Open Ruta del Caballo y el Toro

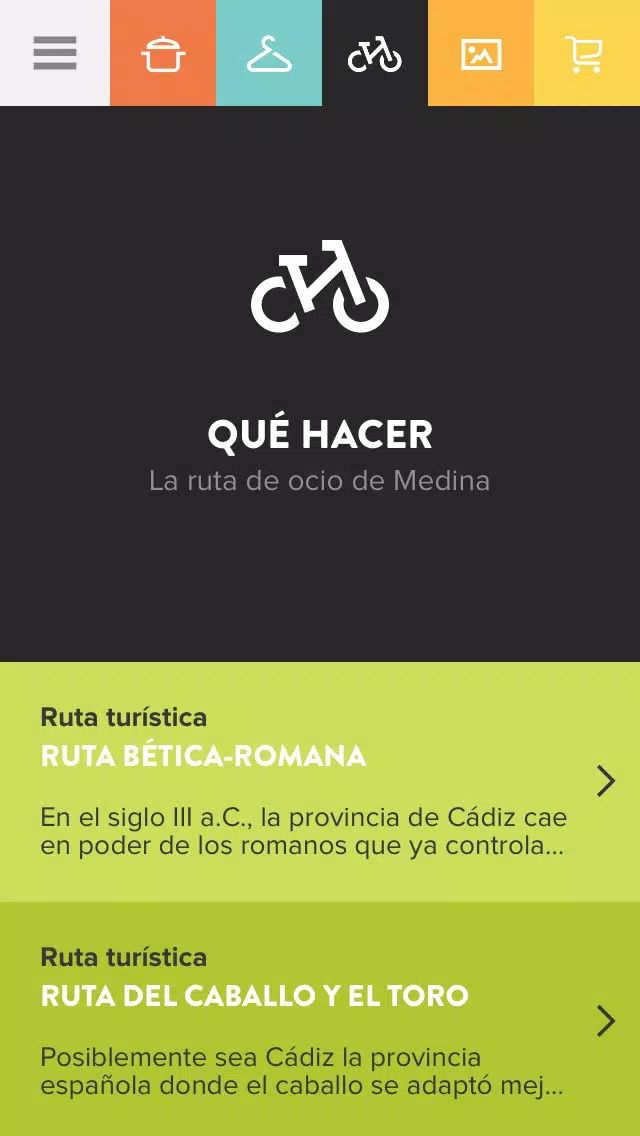tap(320, 1019)
